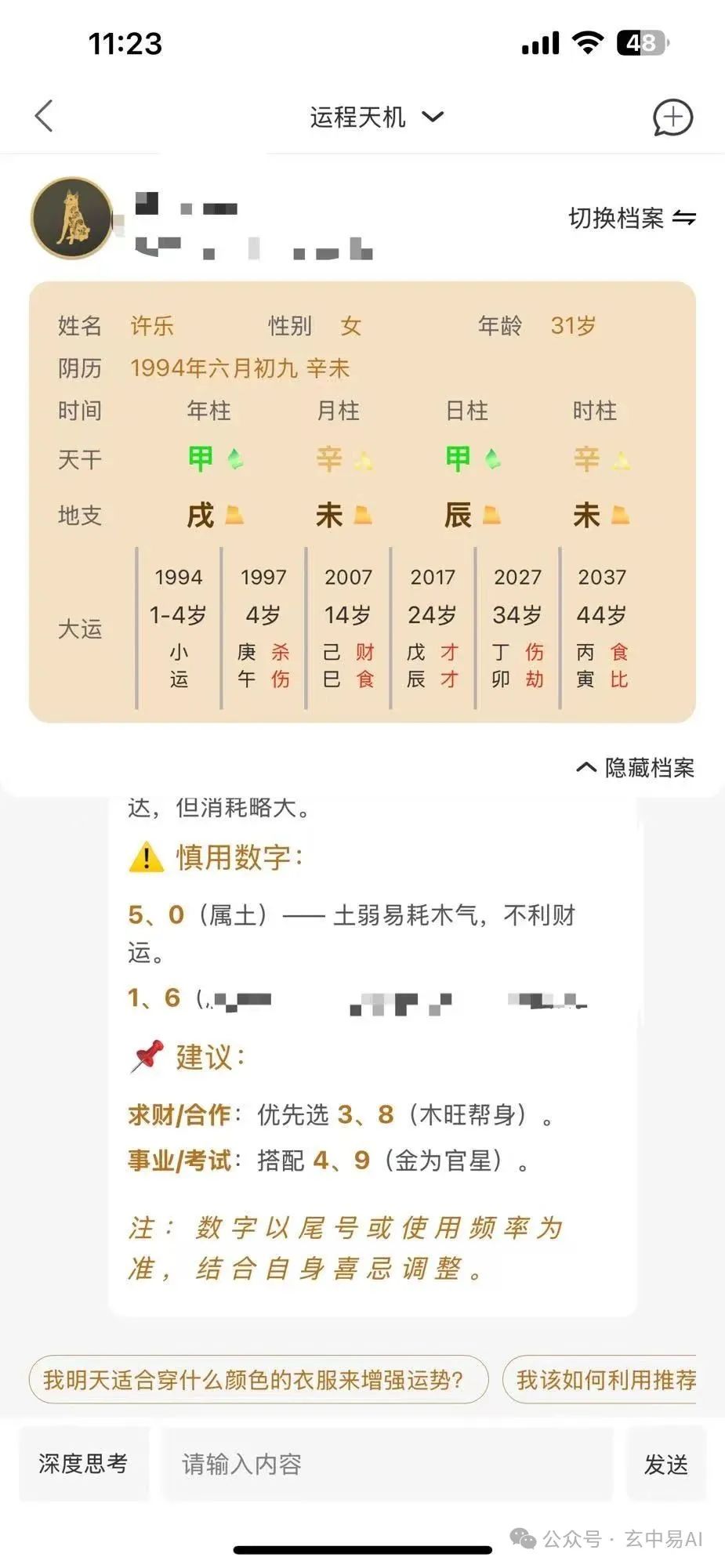This screenshot has height=1568, width=725.
Task: Click the back arrow at top left
Action: 45,115
